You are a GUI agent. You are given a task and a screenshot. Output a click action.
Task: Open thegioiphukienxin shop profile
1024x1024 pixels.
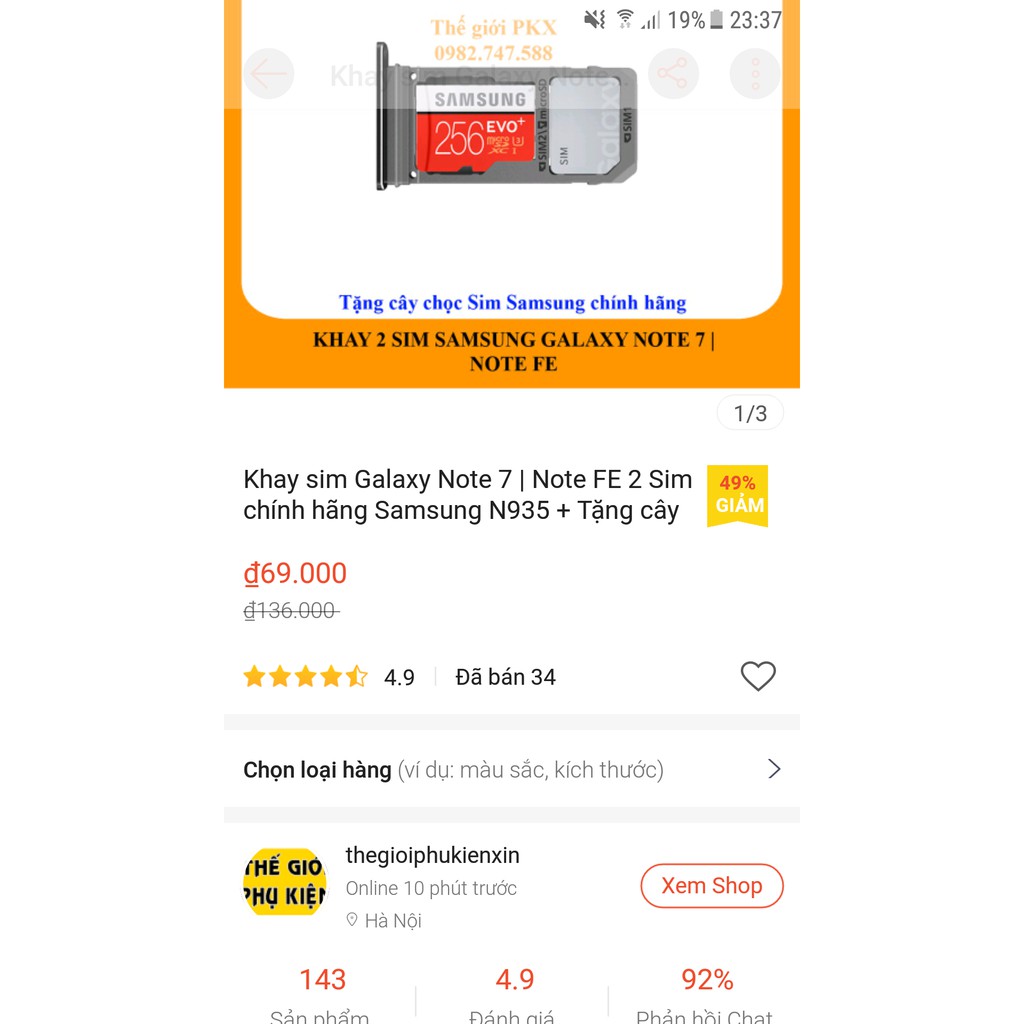pyautogui.click(x=432, y=856)
